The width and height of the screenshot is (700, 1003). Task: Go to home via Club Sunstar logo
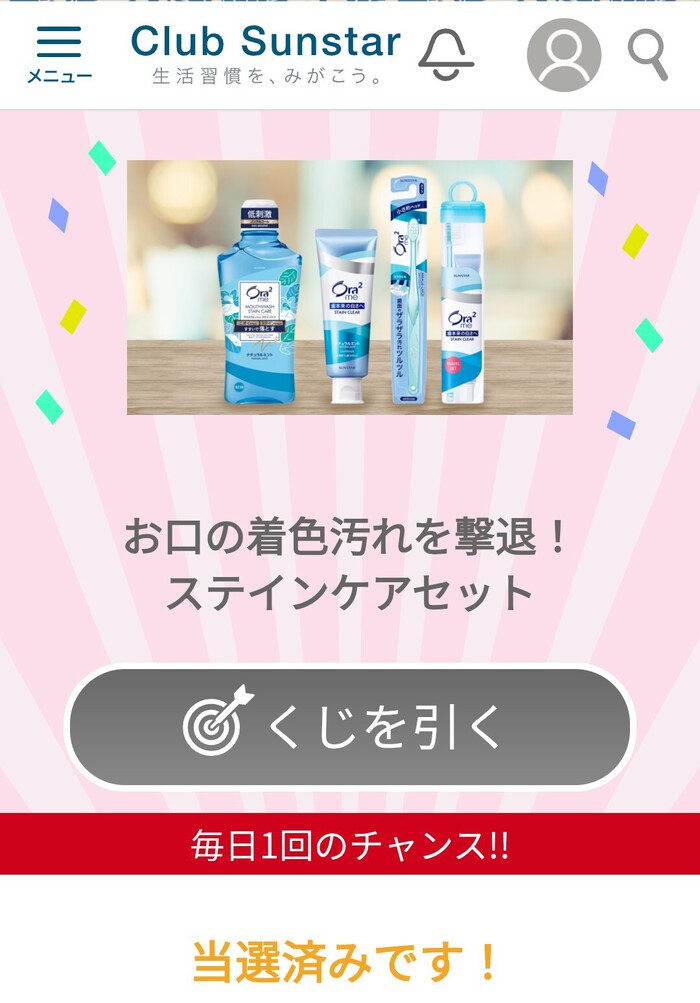[266, 54]
